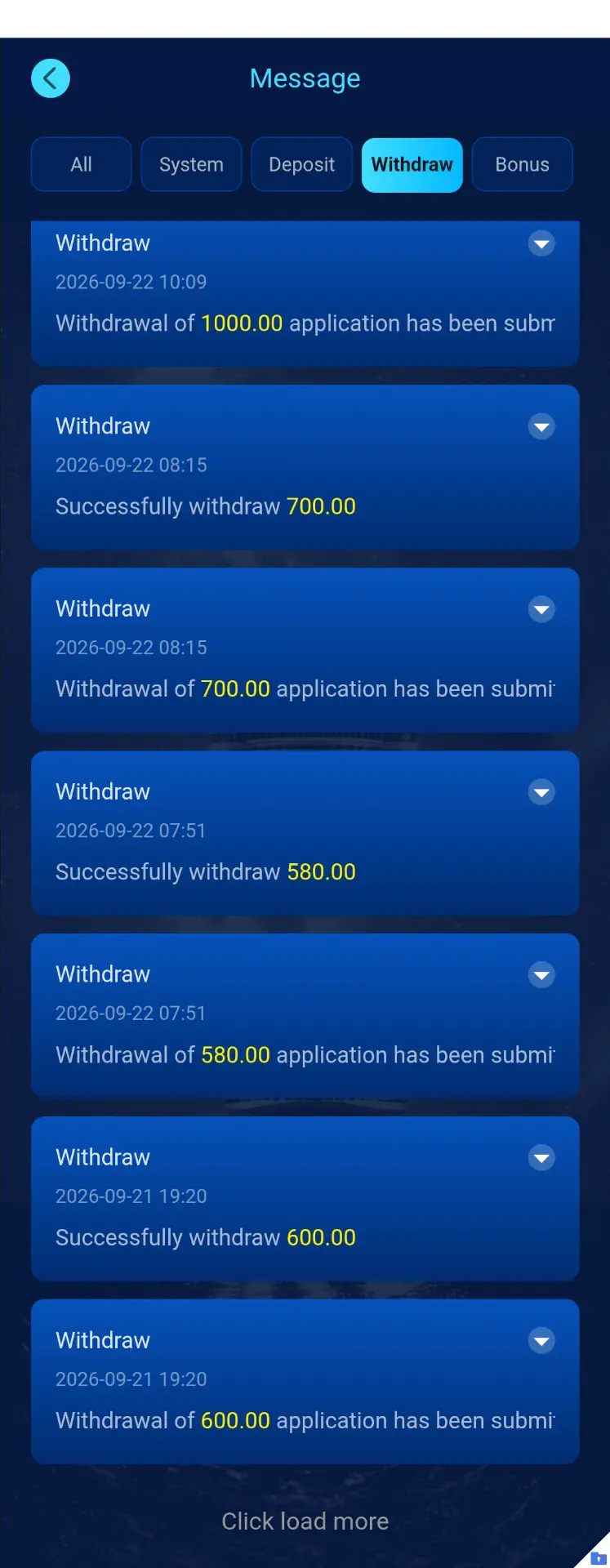Viewport: 610px width, 1568px height.
Task: Expand the 600.00 withdrawal application message
Action: [541, 1341]
